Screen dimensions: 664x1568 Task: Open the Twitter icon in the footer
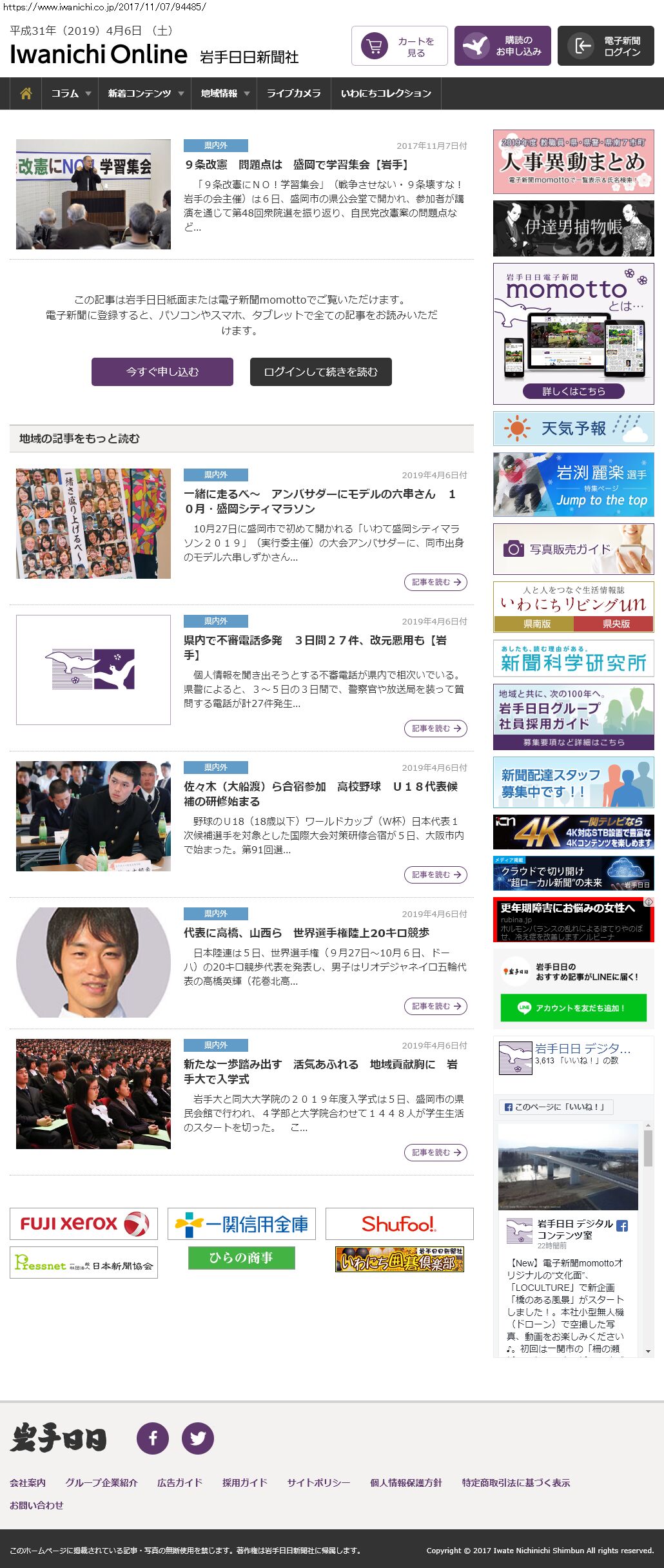coord(198,1438)
